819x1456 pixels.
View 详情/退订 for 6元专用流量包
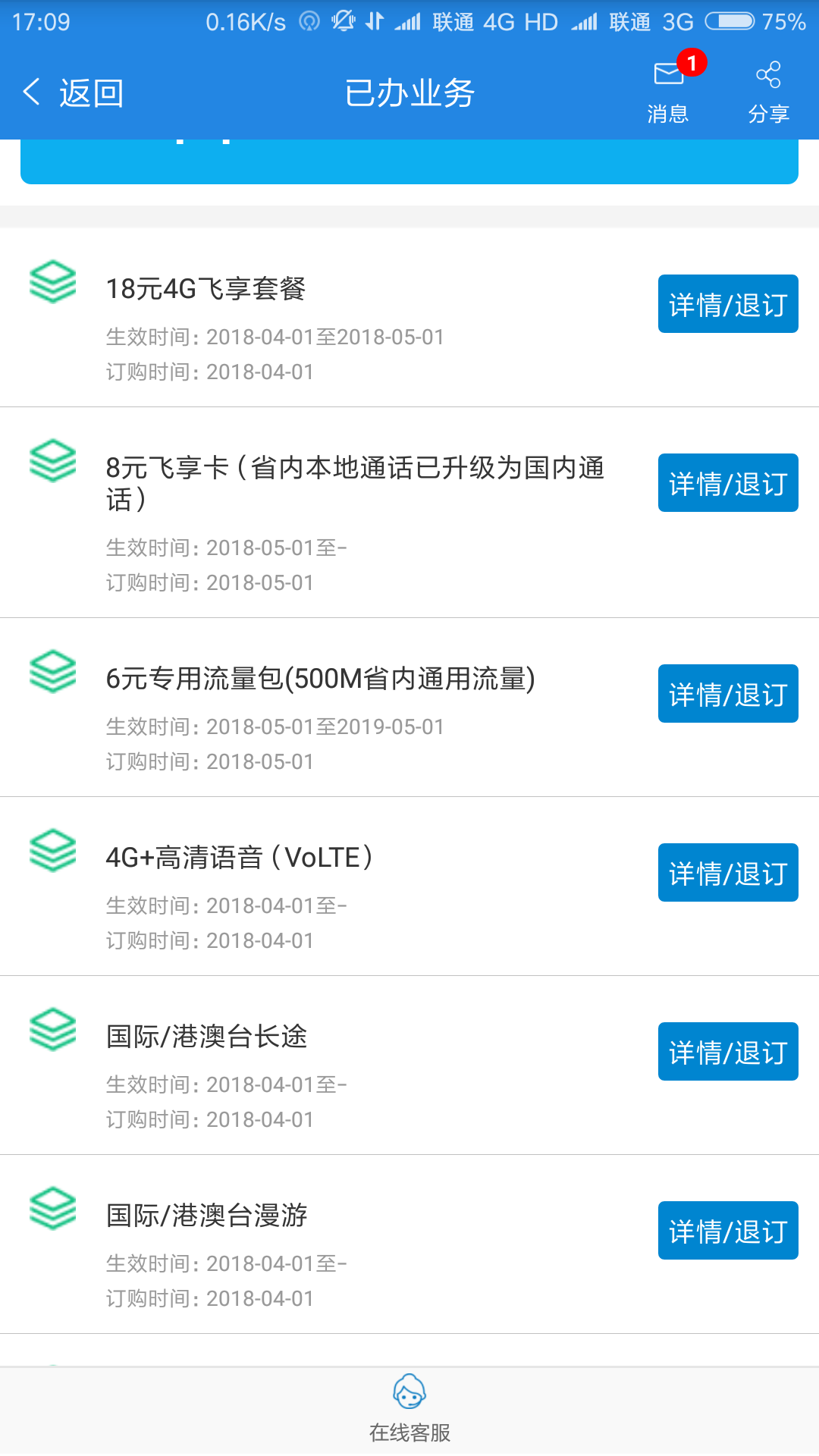(728, 694)
